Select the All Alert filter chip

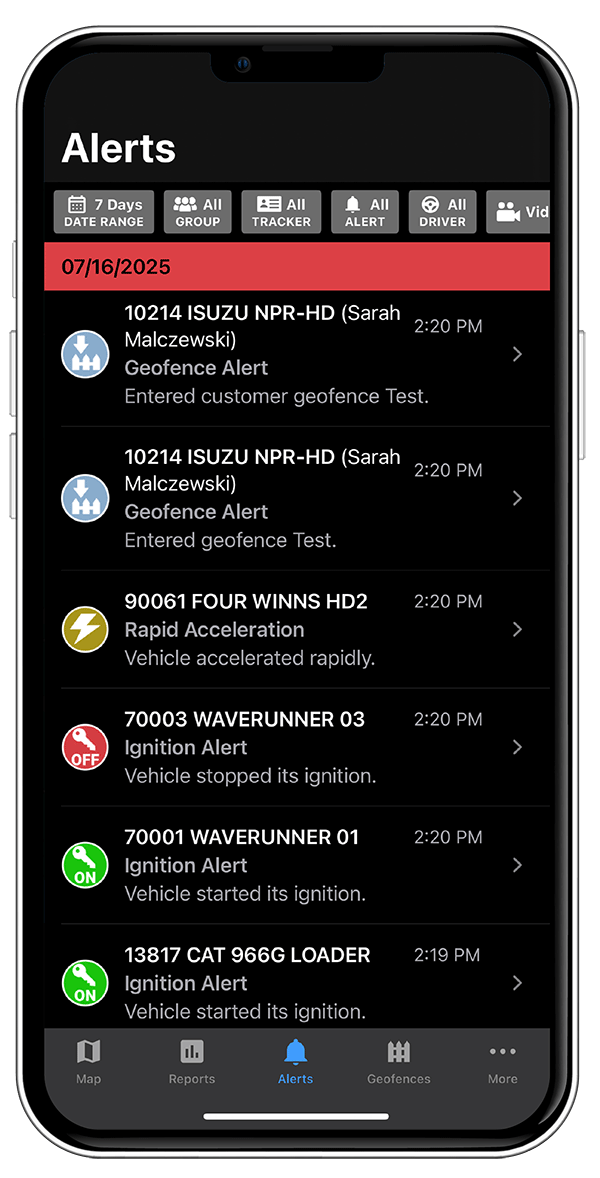(x=365, y=212)
